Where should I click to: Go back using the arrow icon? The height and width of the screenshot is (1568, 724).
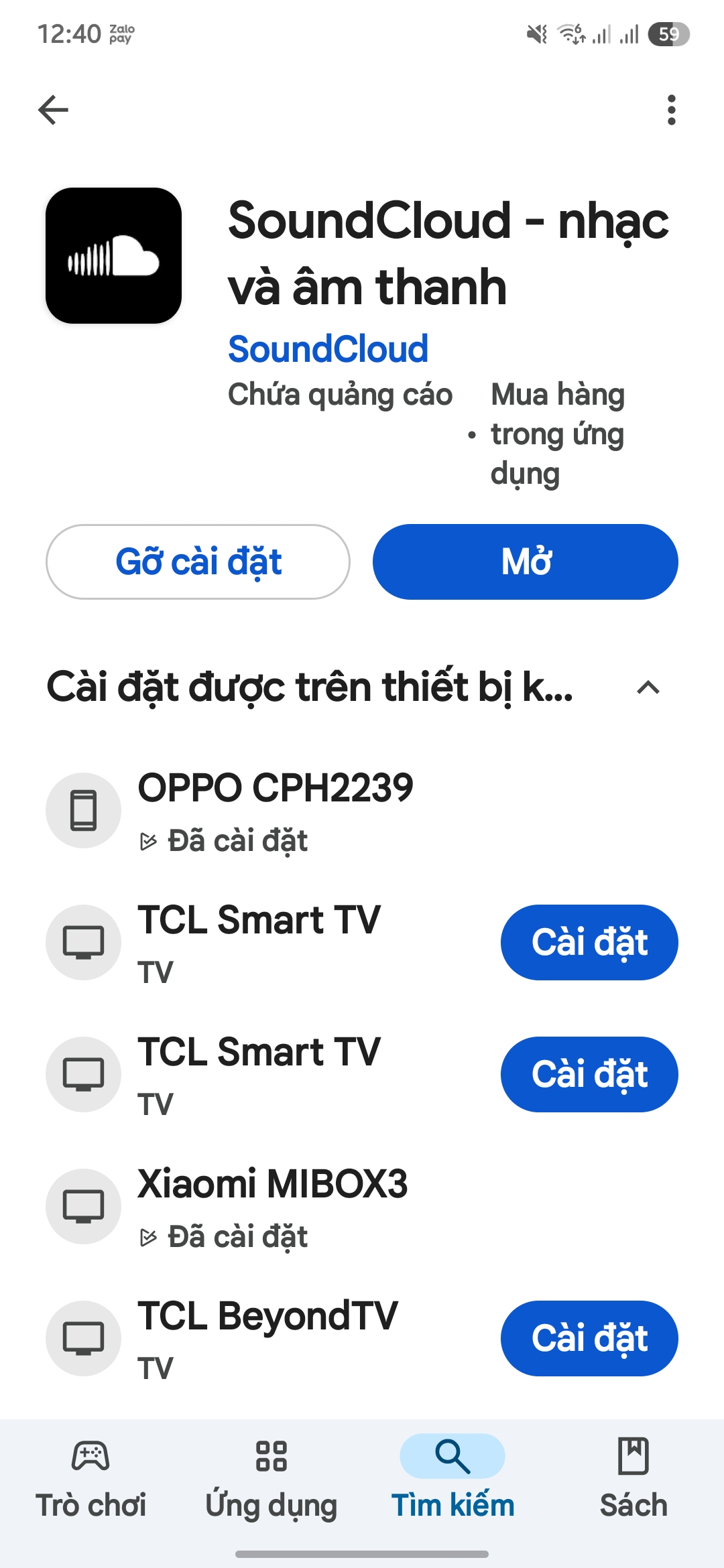click(54, 110)
